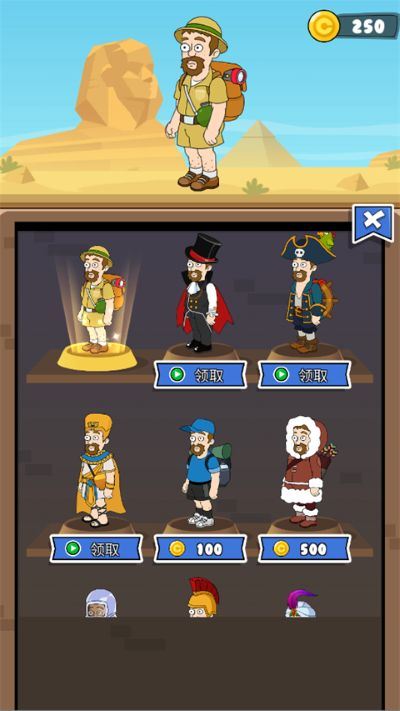400x711 pixels.
Task: Close the costume shop panel
Action: [373, 223]
